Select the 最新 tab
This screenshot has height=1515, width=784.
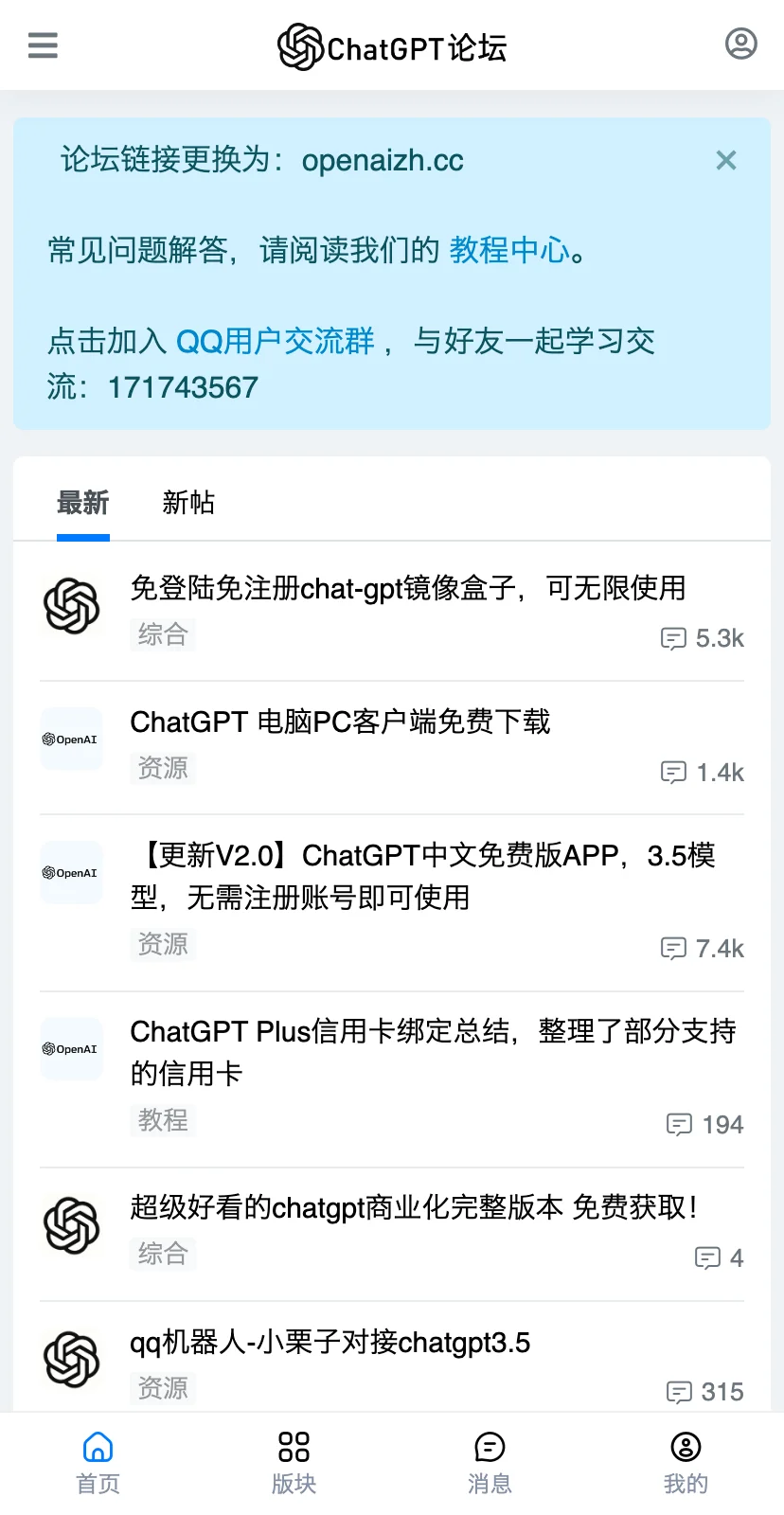point(83,503)
